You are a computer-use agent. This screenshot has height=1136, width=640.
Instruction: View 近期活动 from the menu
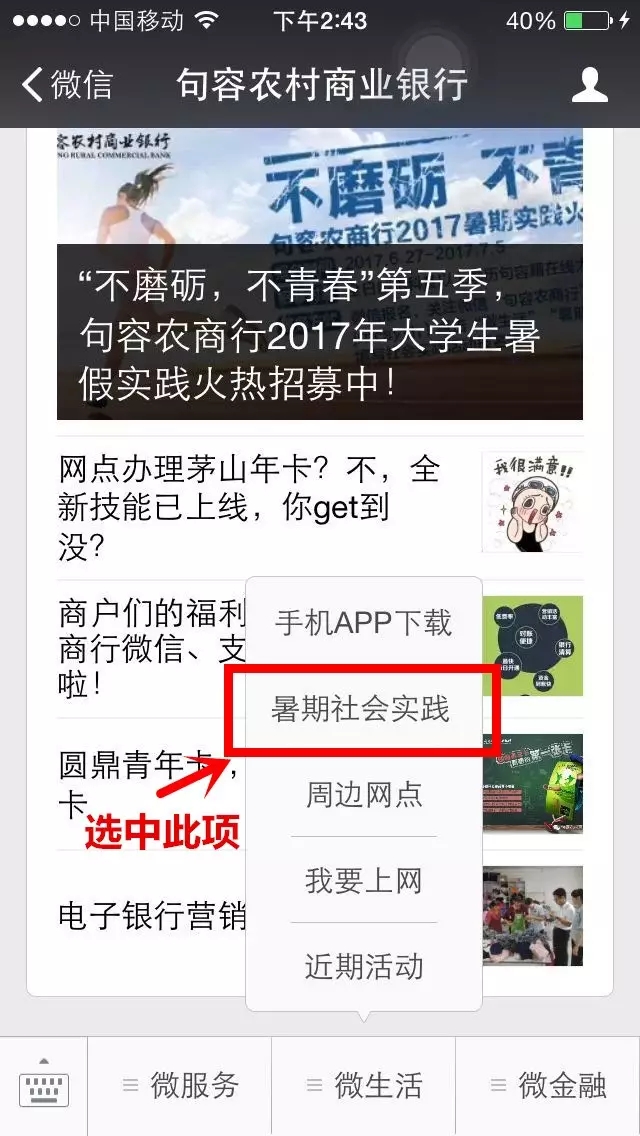[x=363, y=967]
